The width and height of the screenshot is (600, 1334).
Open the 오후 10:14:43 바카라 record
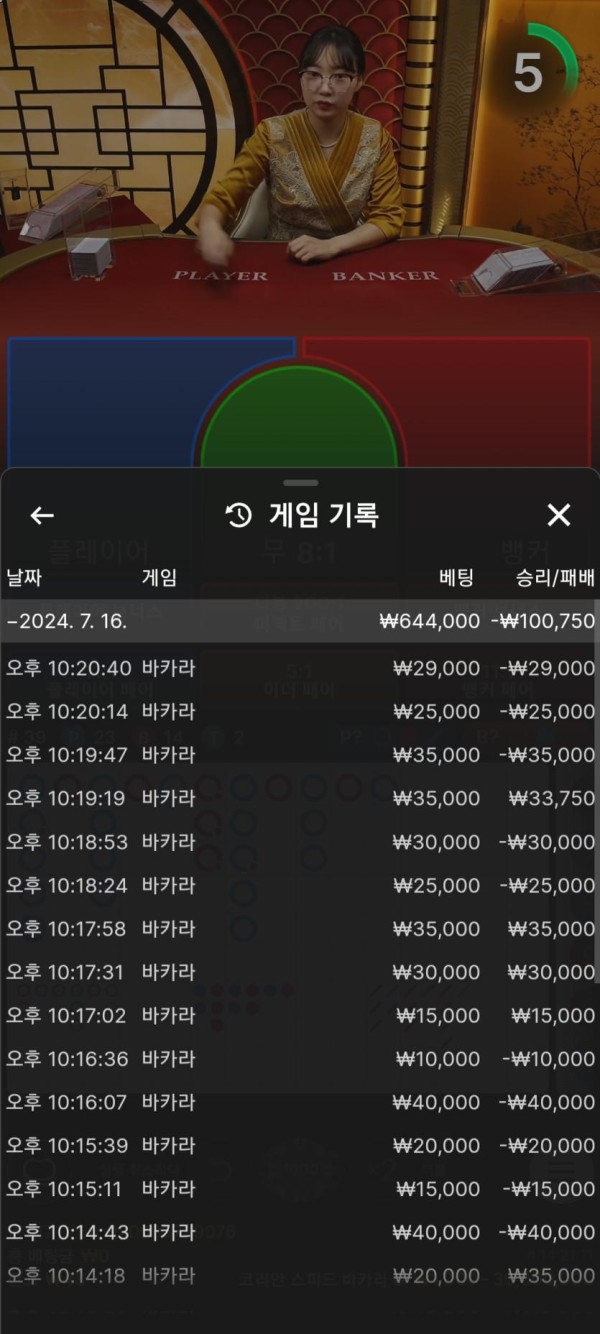coord(300,1233)
